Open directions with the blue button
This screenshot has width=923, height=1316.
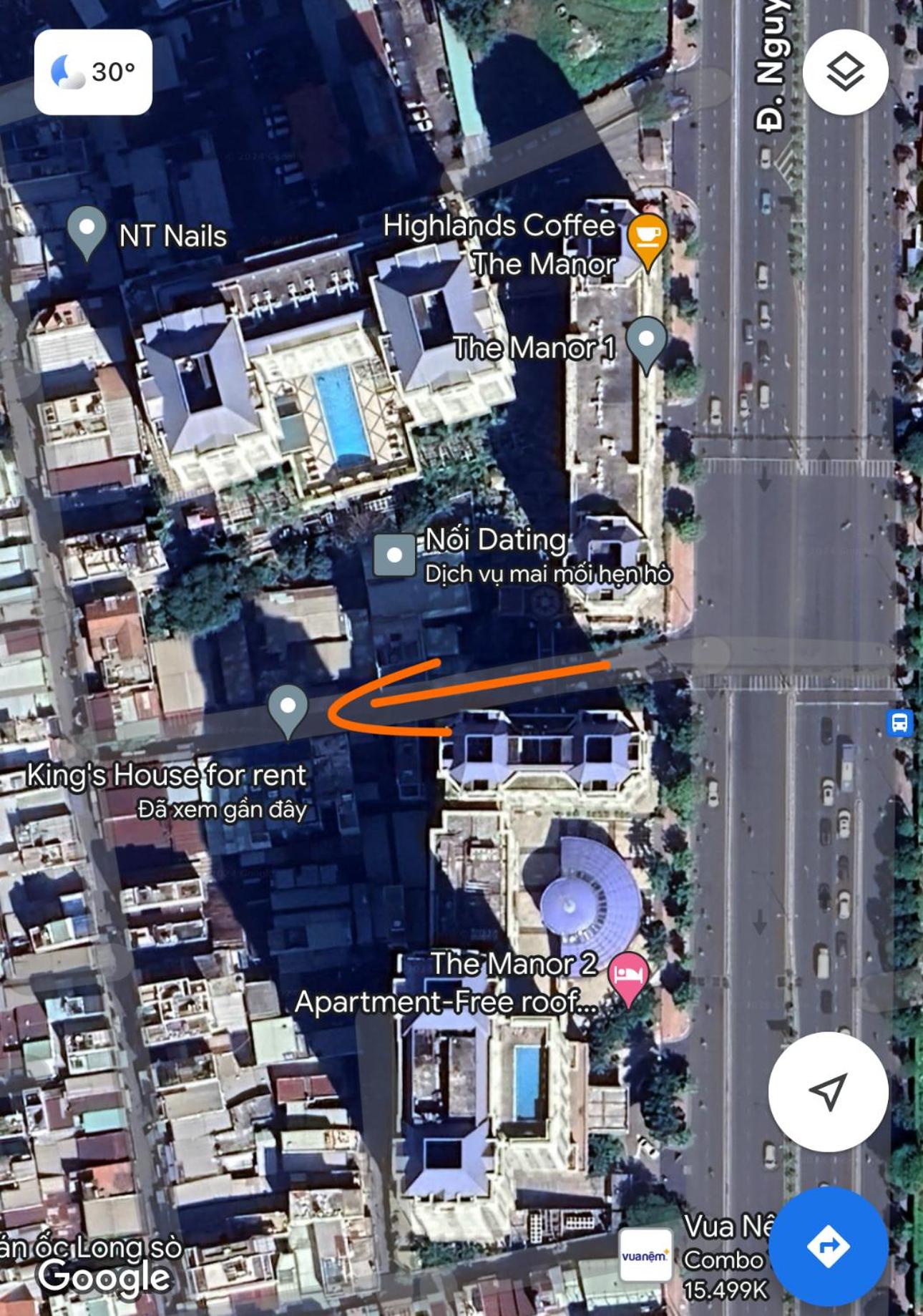(828, 1247)
